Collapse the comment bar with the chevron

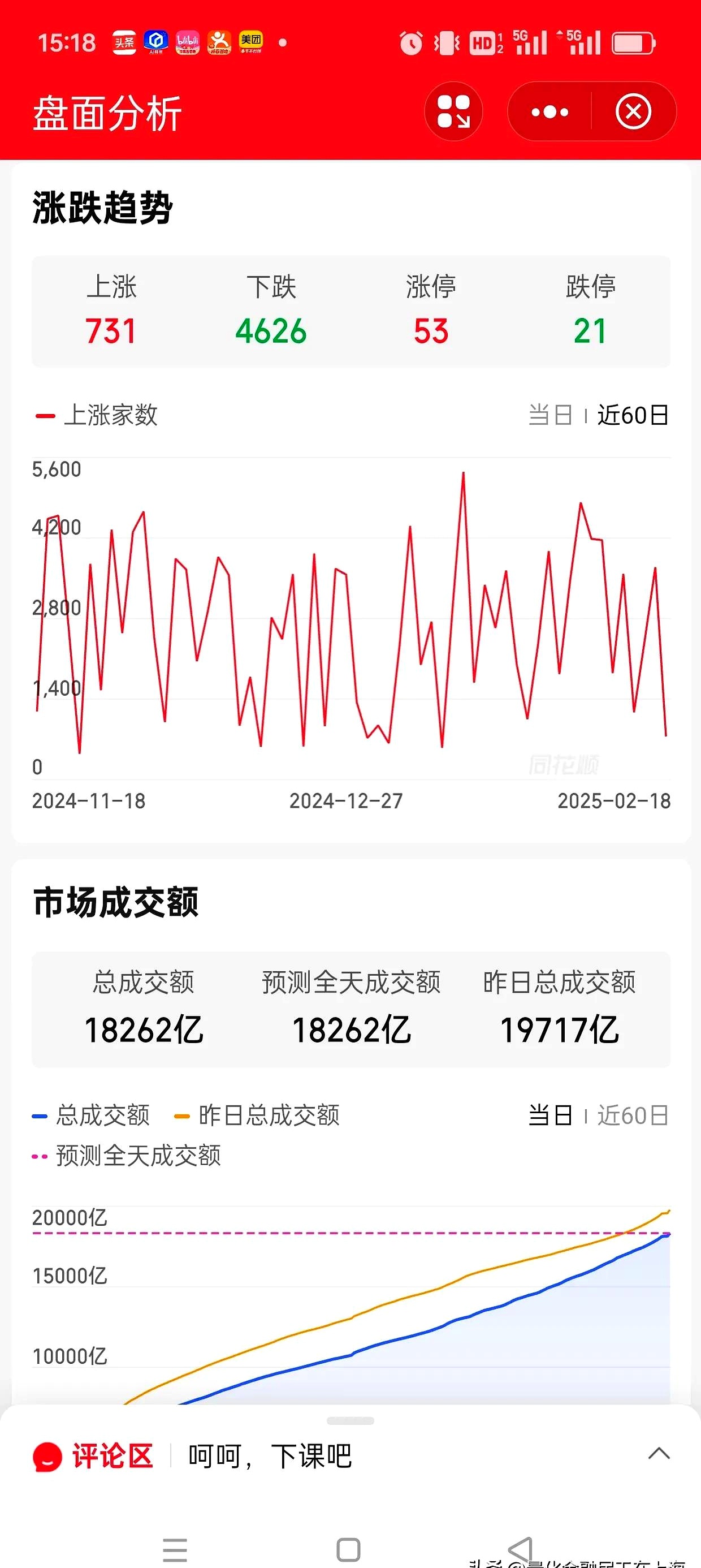click(x=659, y=1455)
